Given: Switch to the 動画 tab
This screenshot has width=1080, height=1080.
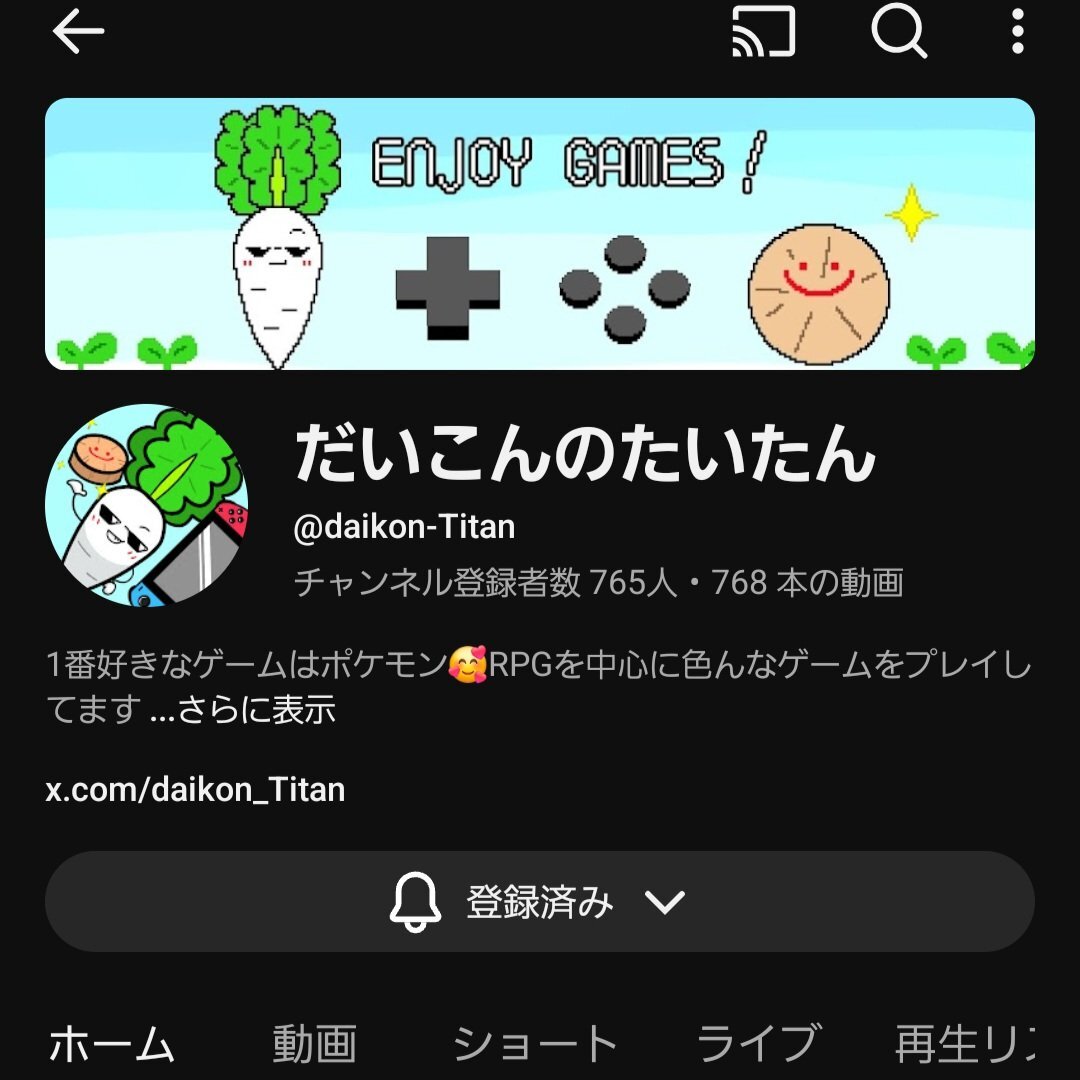Looking at the screenshot, I should pyautogui.click(x=314, y=1044).
